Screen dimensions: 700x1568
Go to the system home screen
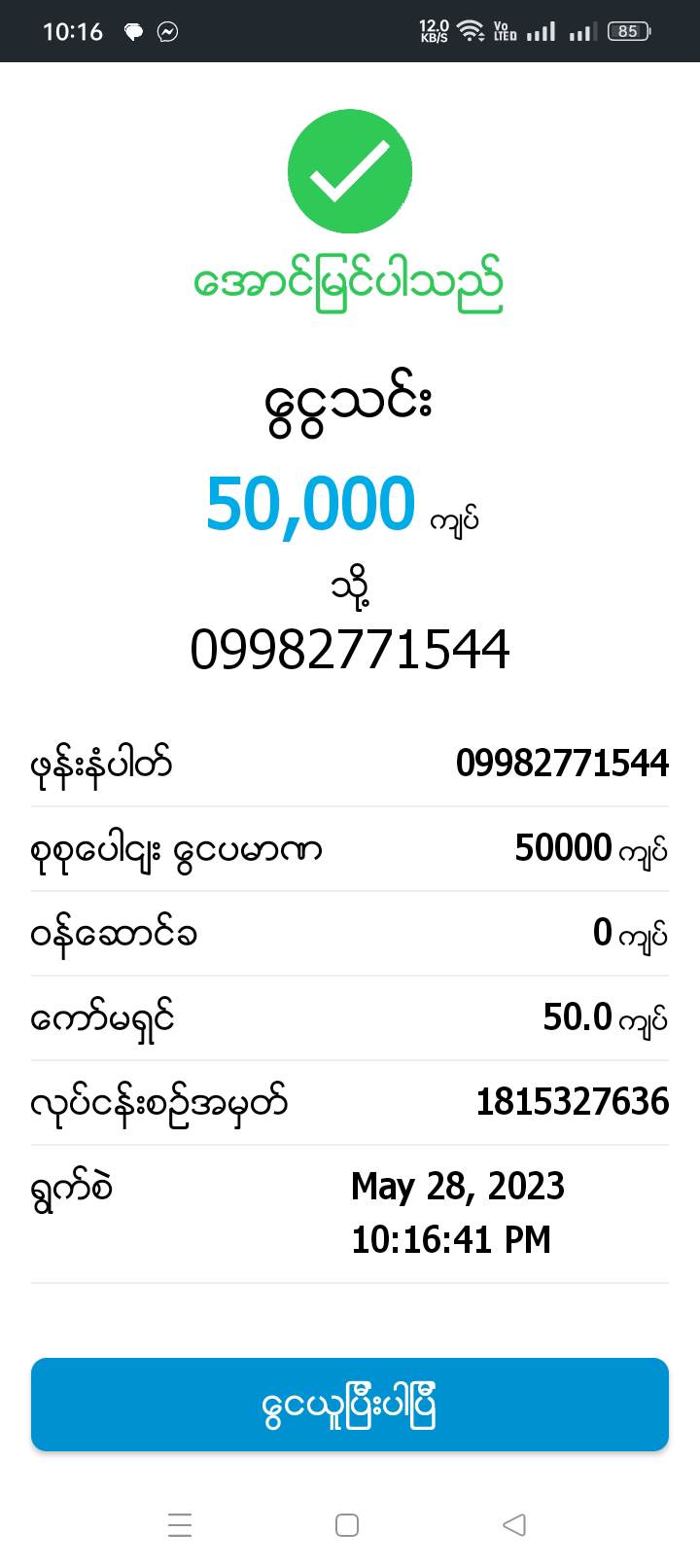[x=347, y=1524]
